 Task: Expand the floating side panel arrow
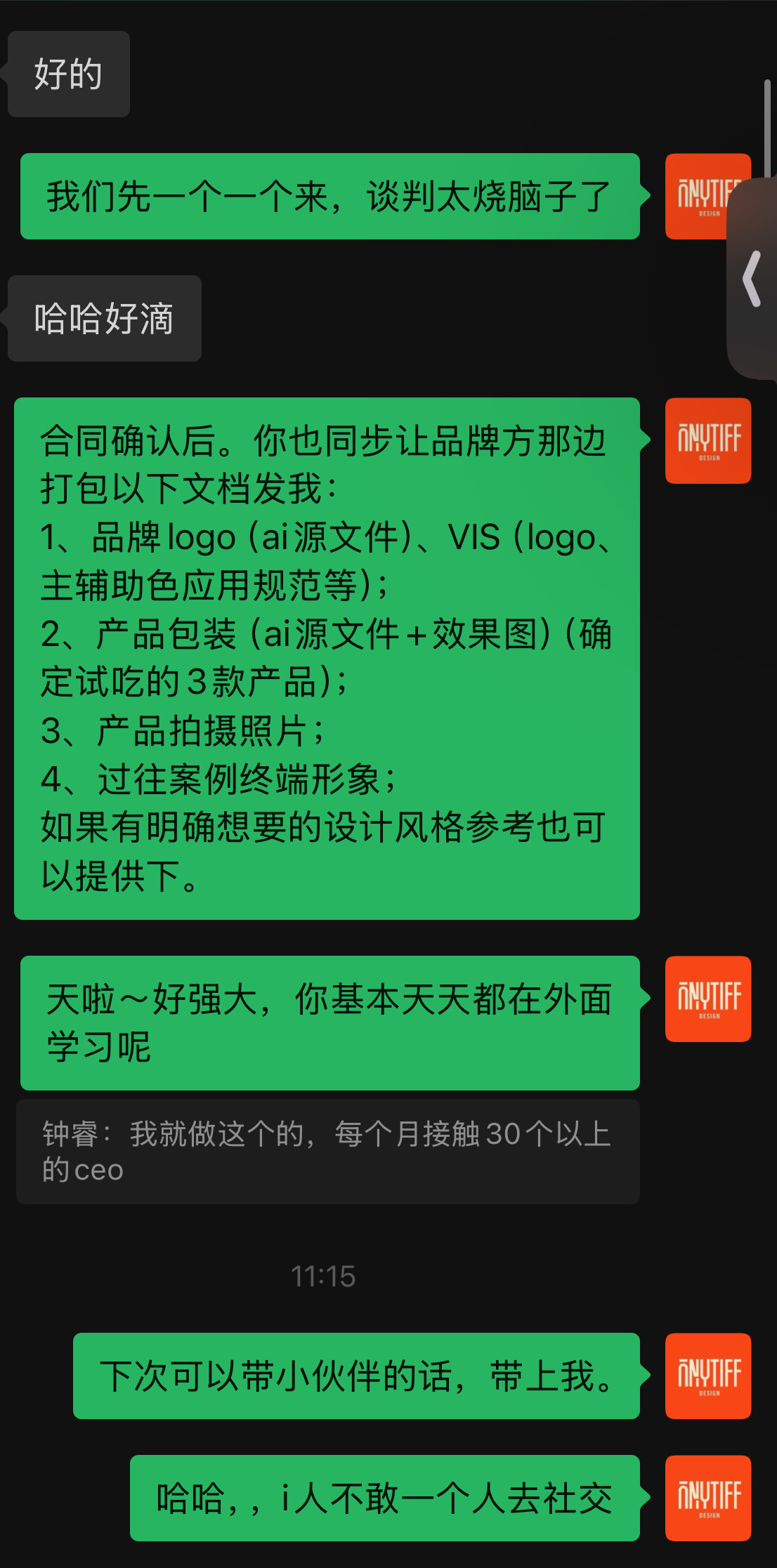[x=752, y=279]
